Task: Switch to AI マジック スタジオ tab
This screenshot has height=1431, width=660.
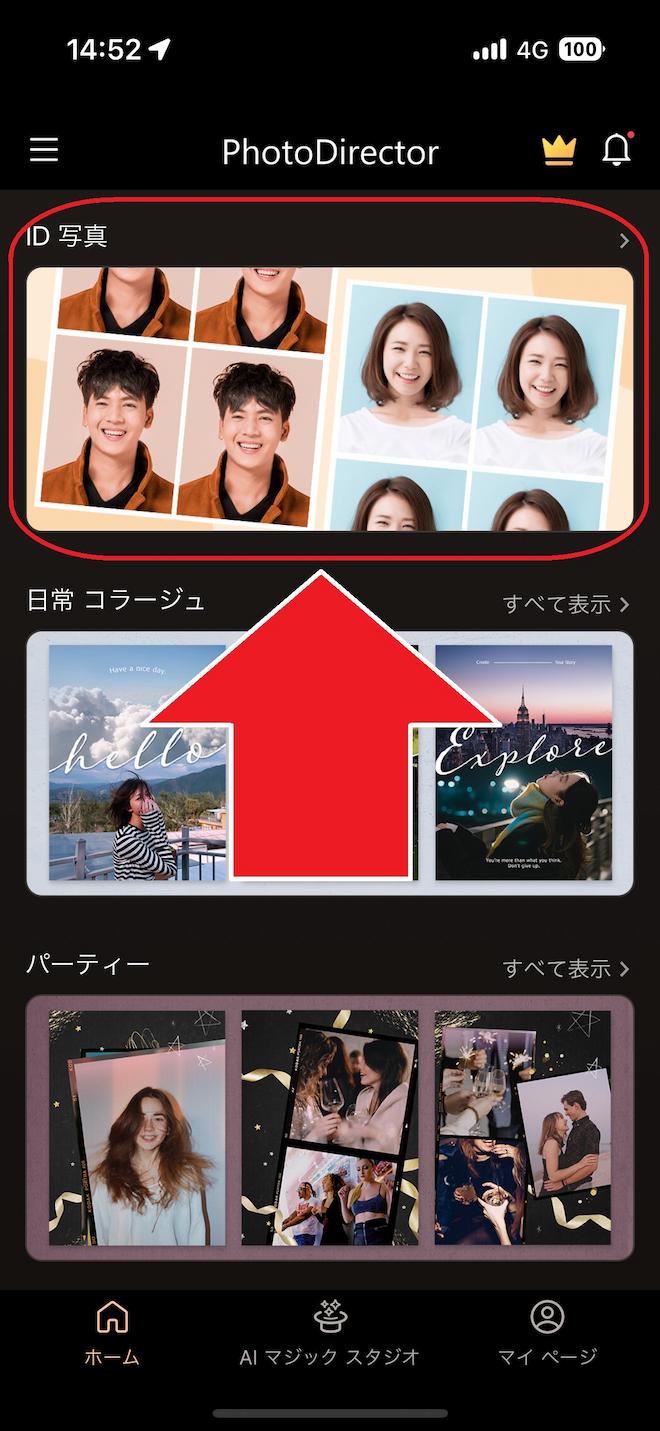Action: click(x=329, y=1332)
